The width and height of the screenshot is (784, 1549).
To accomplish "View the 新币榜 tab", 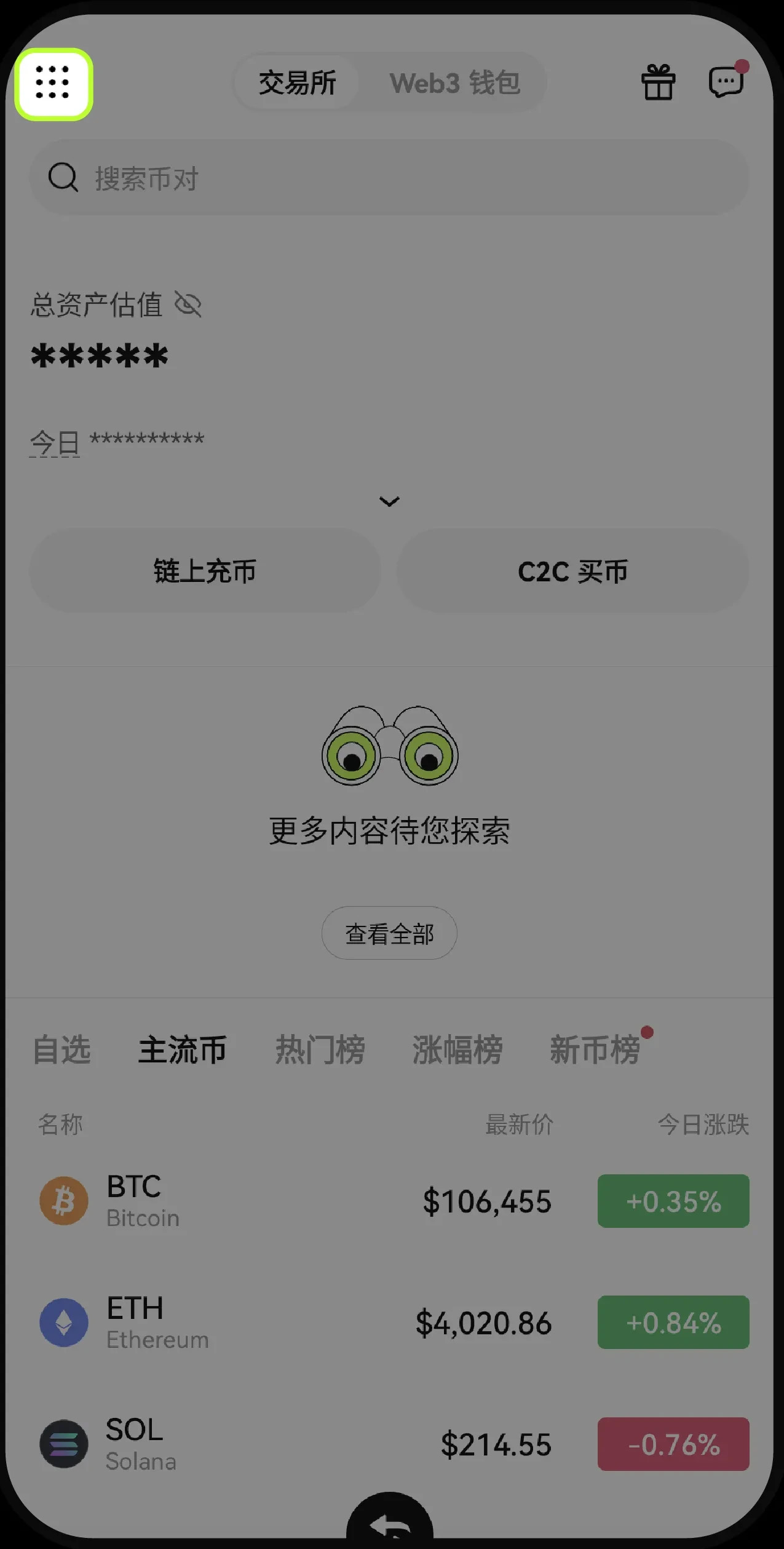I will 595,1050.
